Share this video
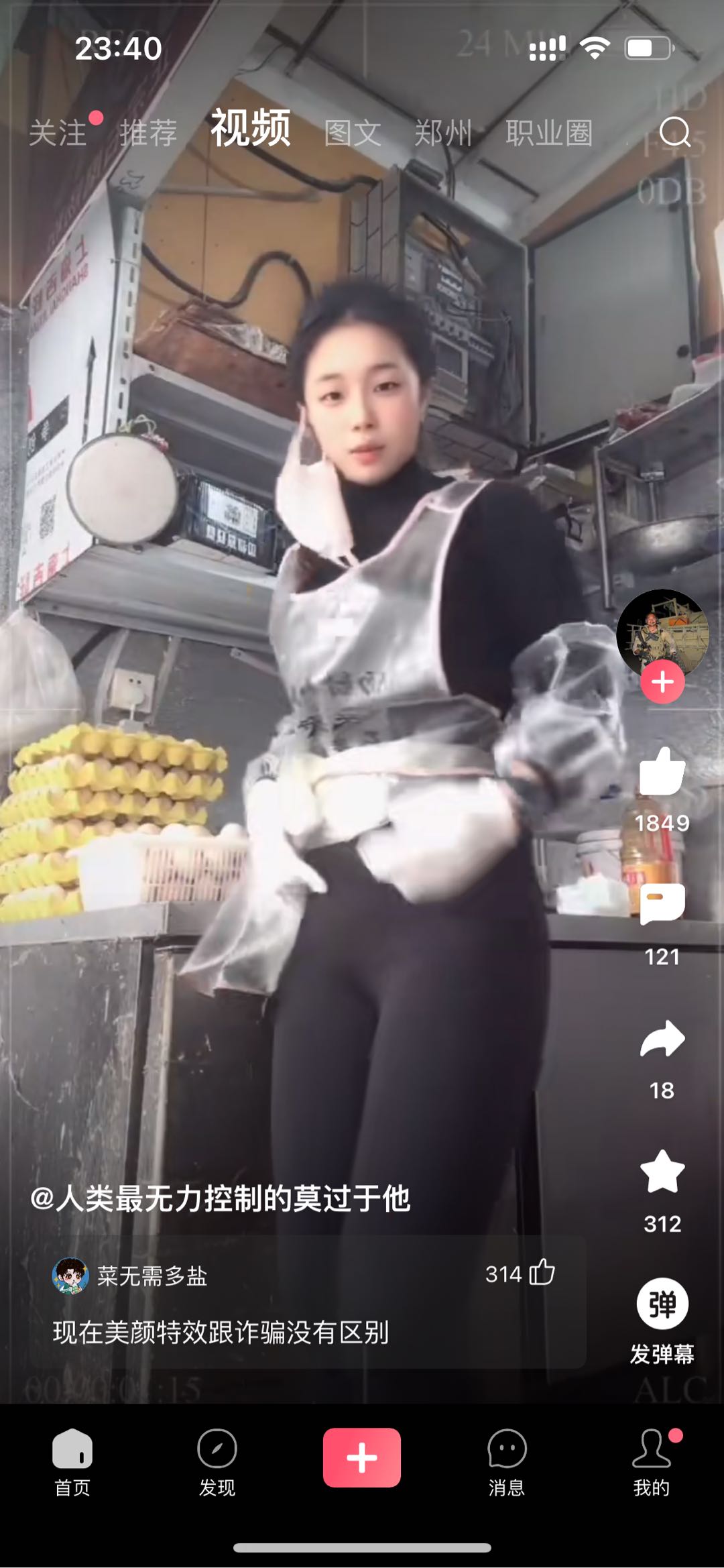The width and height of the screenshot is (724, 1568). point(662,1040)
